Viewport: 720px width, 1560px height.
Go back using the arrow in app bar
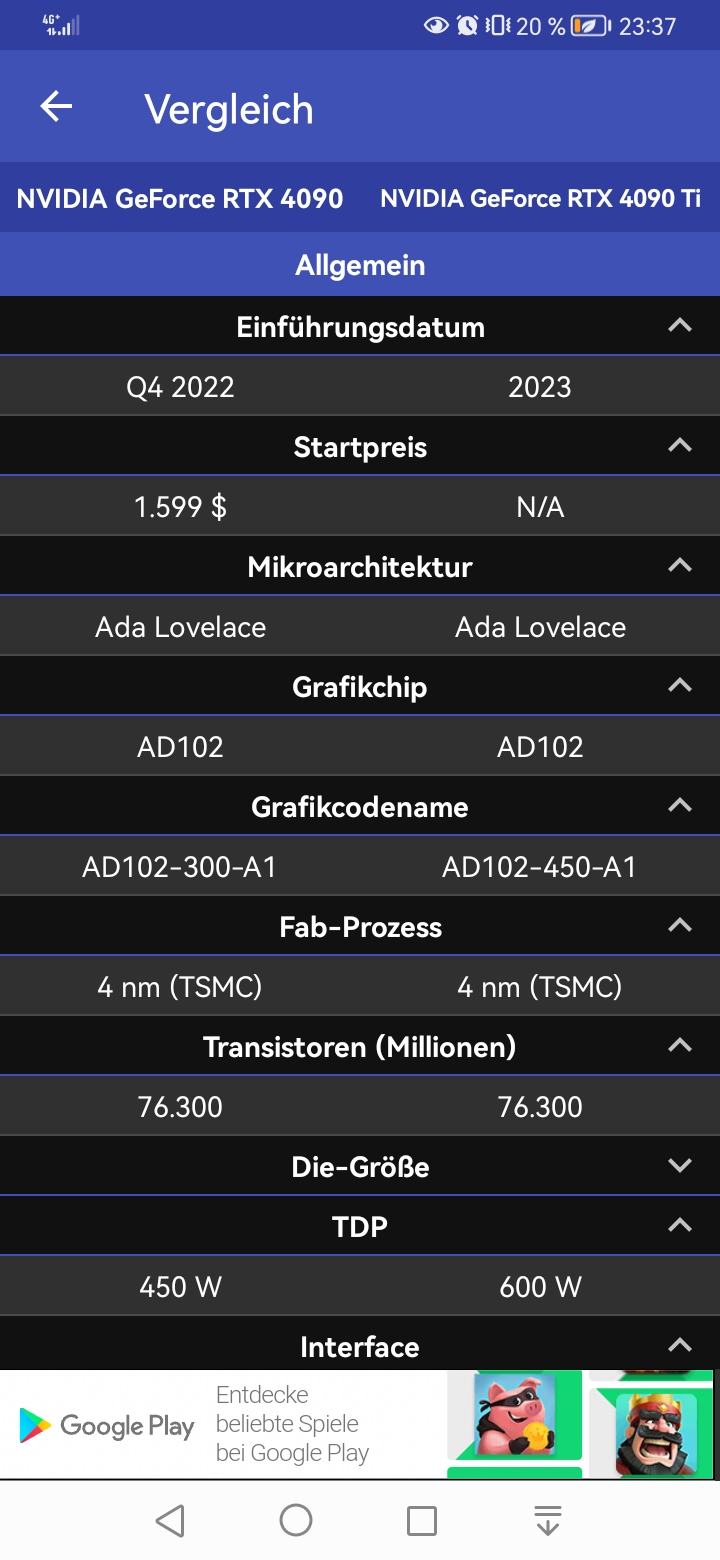56,107
